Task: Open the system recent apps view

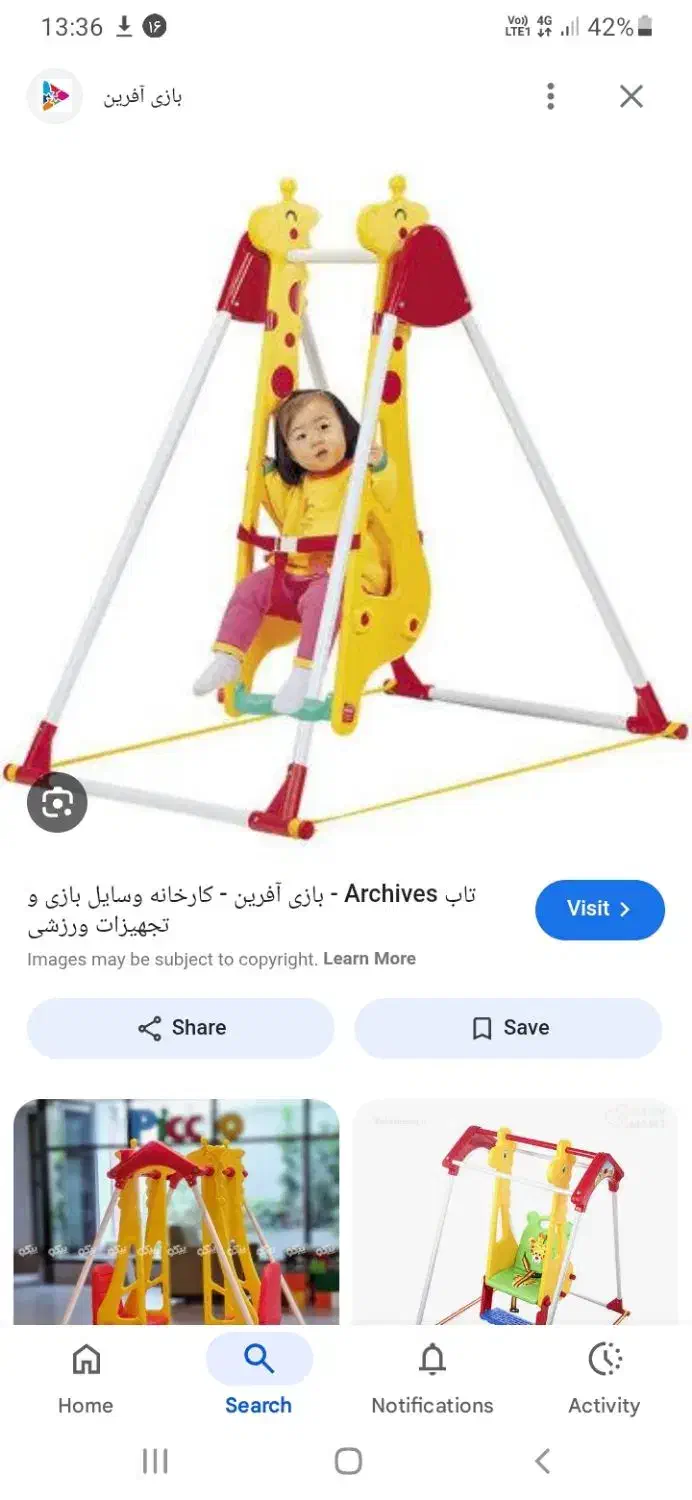Action: [155, 1461]
